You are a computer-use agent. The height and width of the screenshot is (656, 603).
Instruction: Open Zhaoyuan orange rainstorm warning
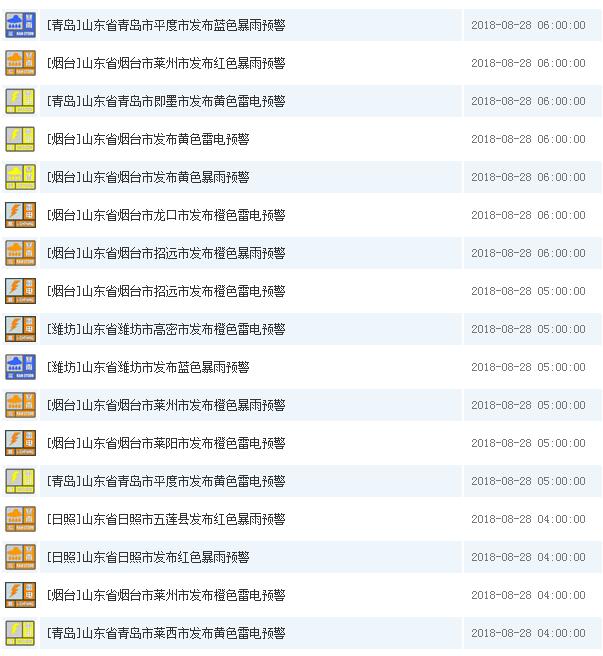(x=166, y=253)
